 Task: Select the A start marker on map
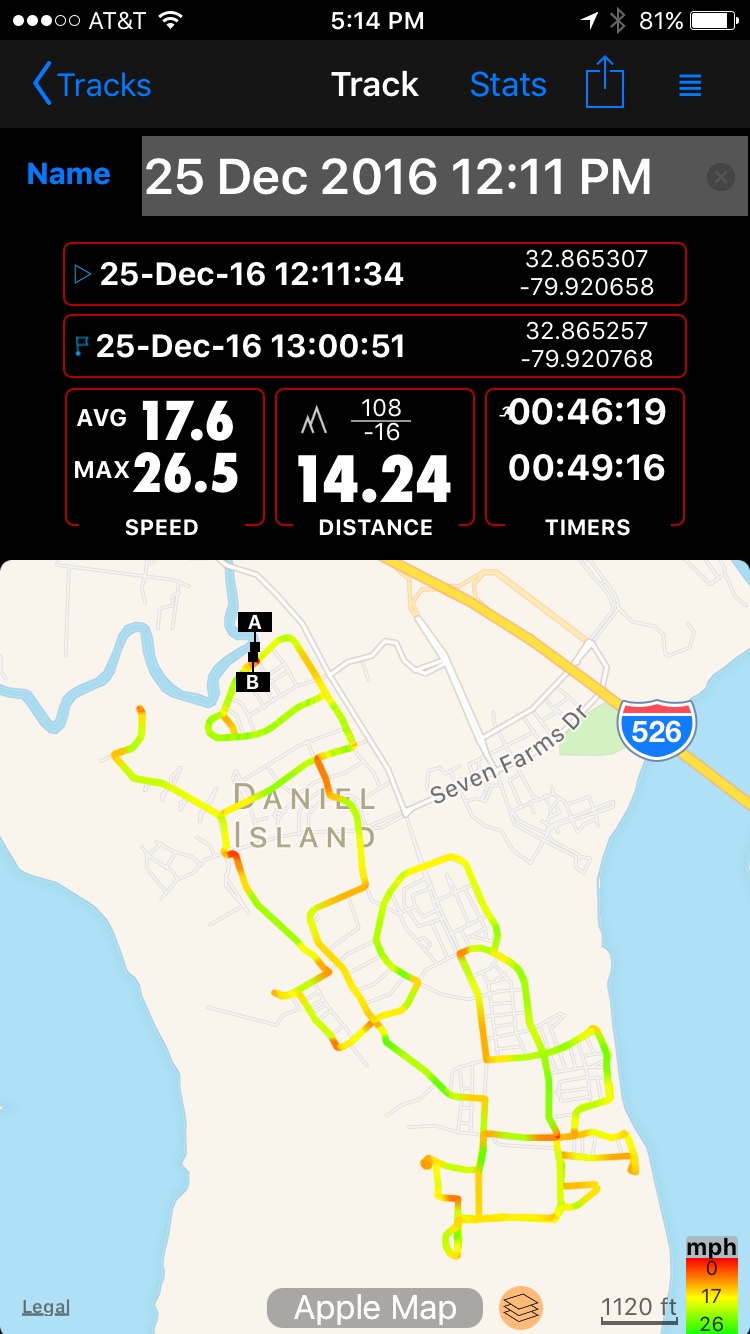(255, 623)
